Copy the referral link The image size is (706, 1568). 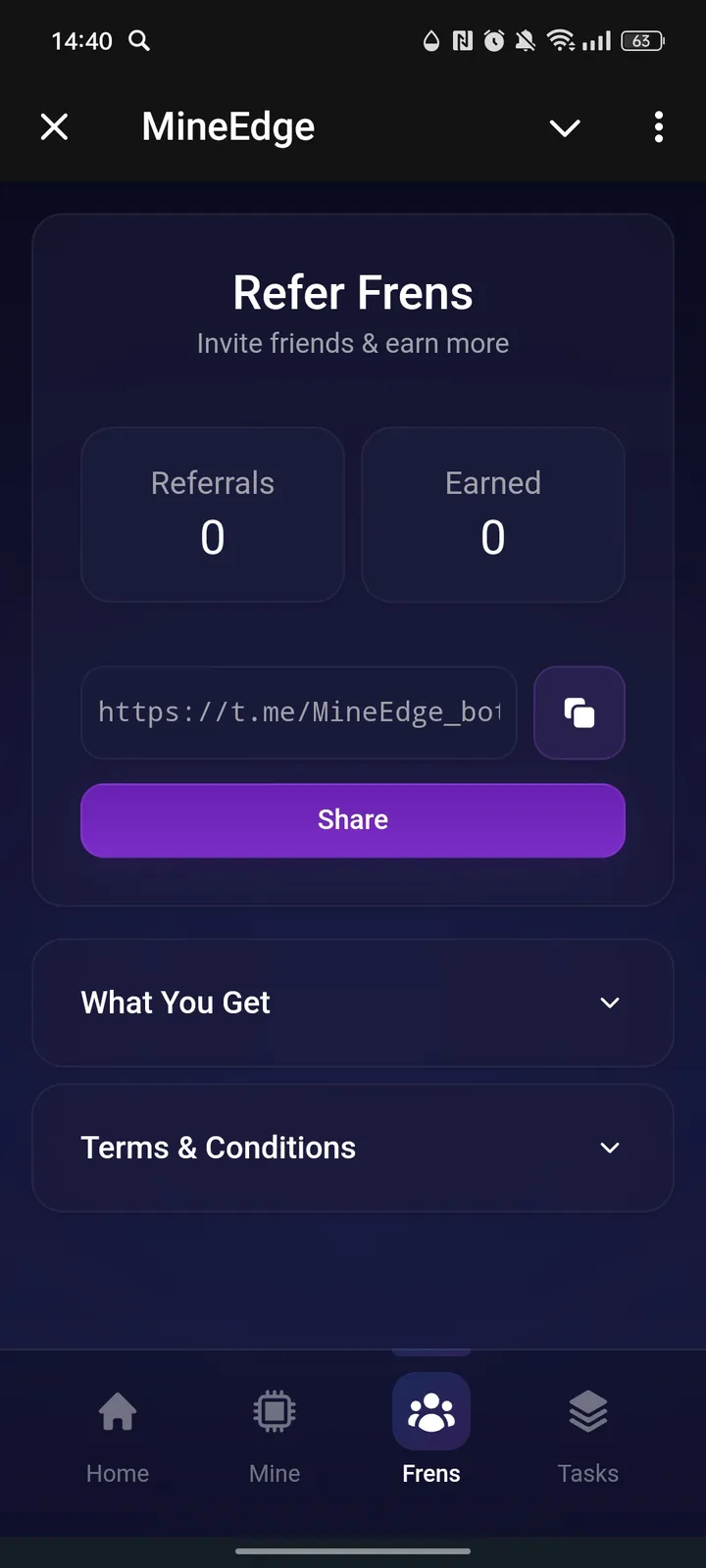[579, 712]
